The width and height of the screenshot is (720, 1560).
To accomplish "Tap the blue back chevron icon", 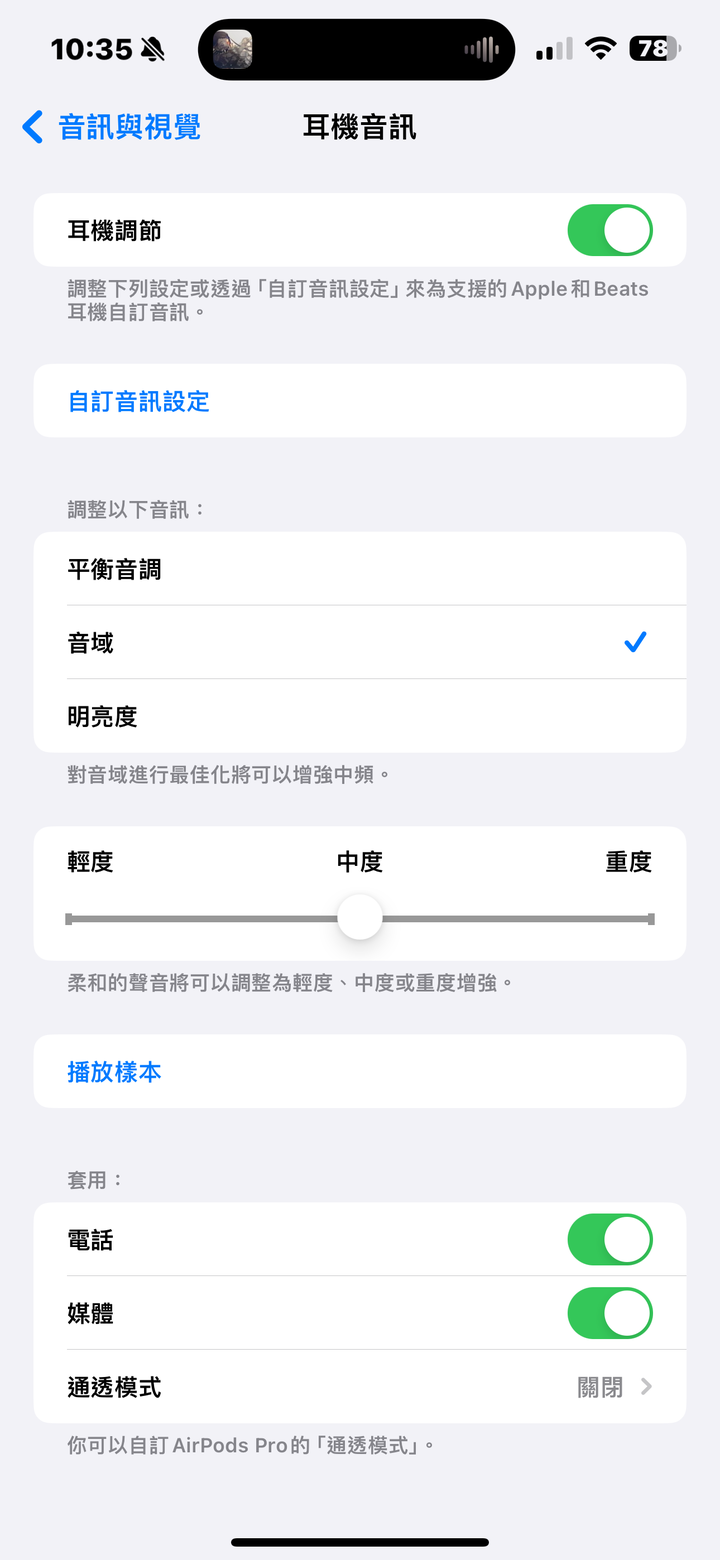I will point(31,127).
